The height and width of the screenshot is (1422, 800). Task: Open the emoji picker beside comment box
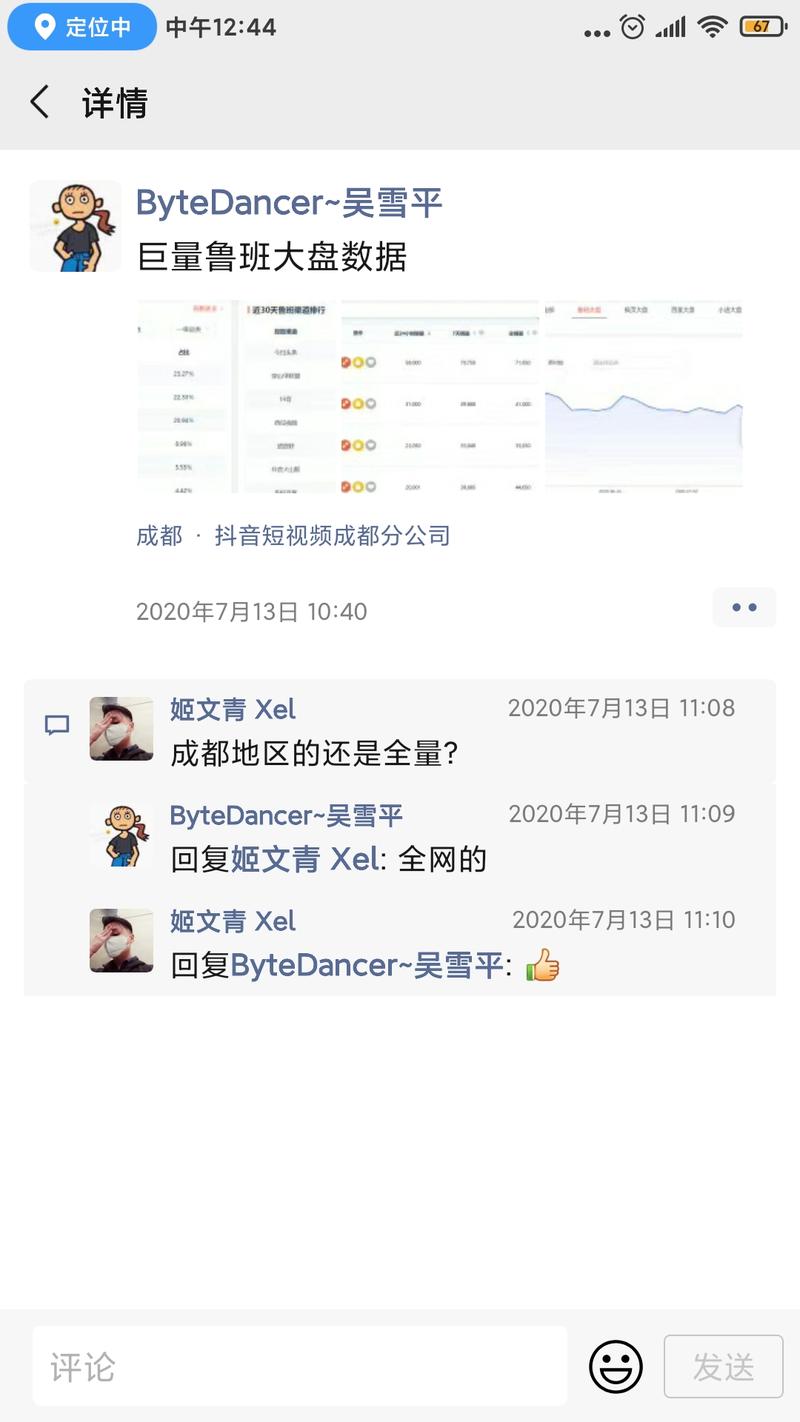coord(616,1366)
